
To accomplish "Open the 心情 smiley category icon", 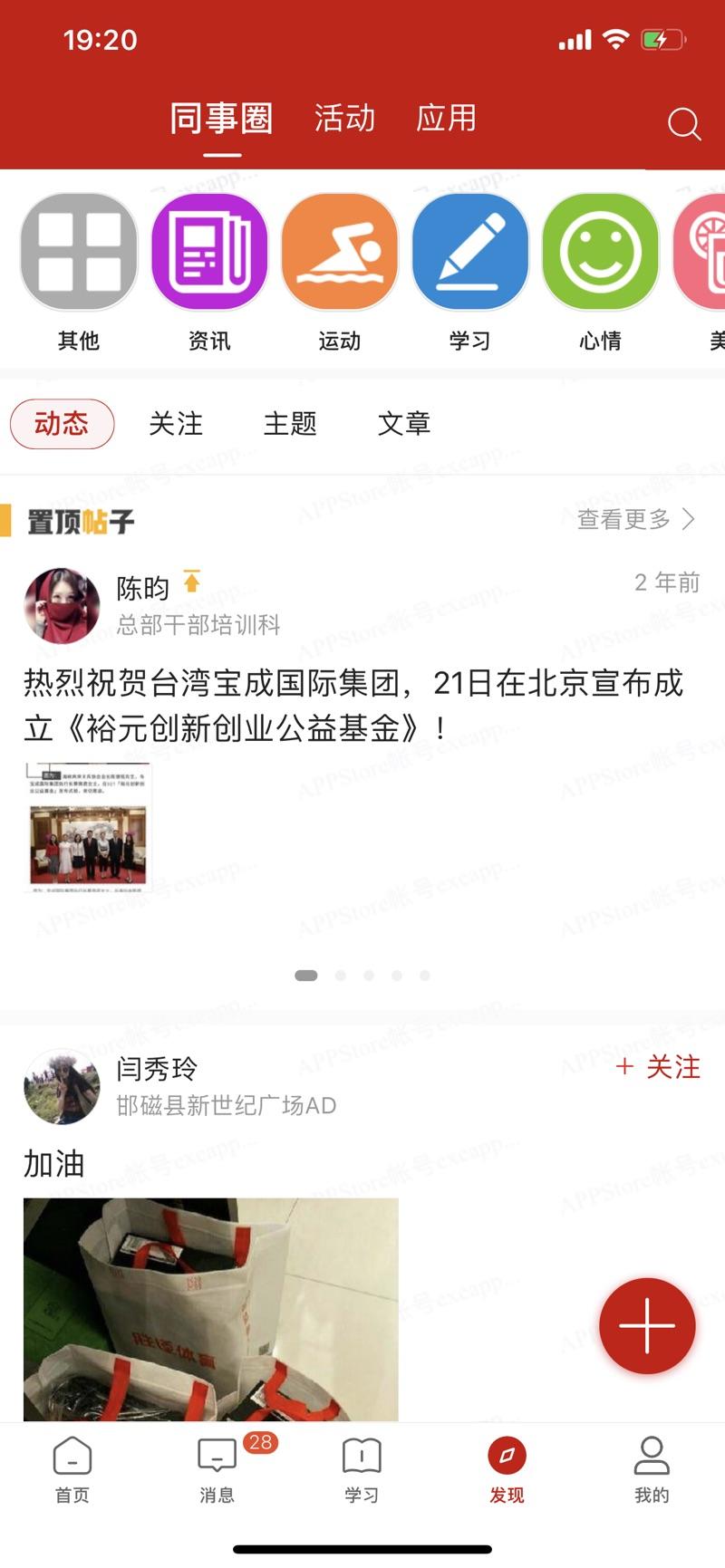I will pyautogui.click(x=600, y=252).
